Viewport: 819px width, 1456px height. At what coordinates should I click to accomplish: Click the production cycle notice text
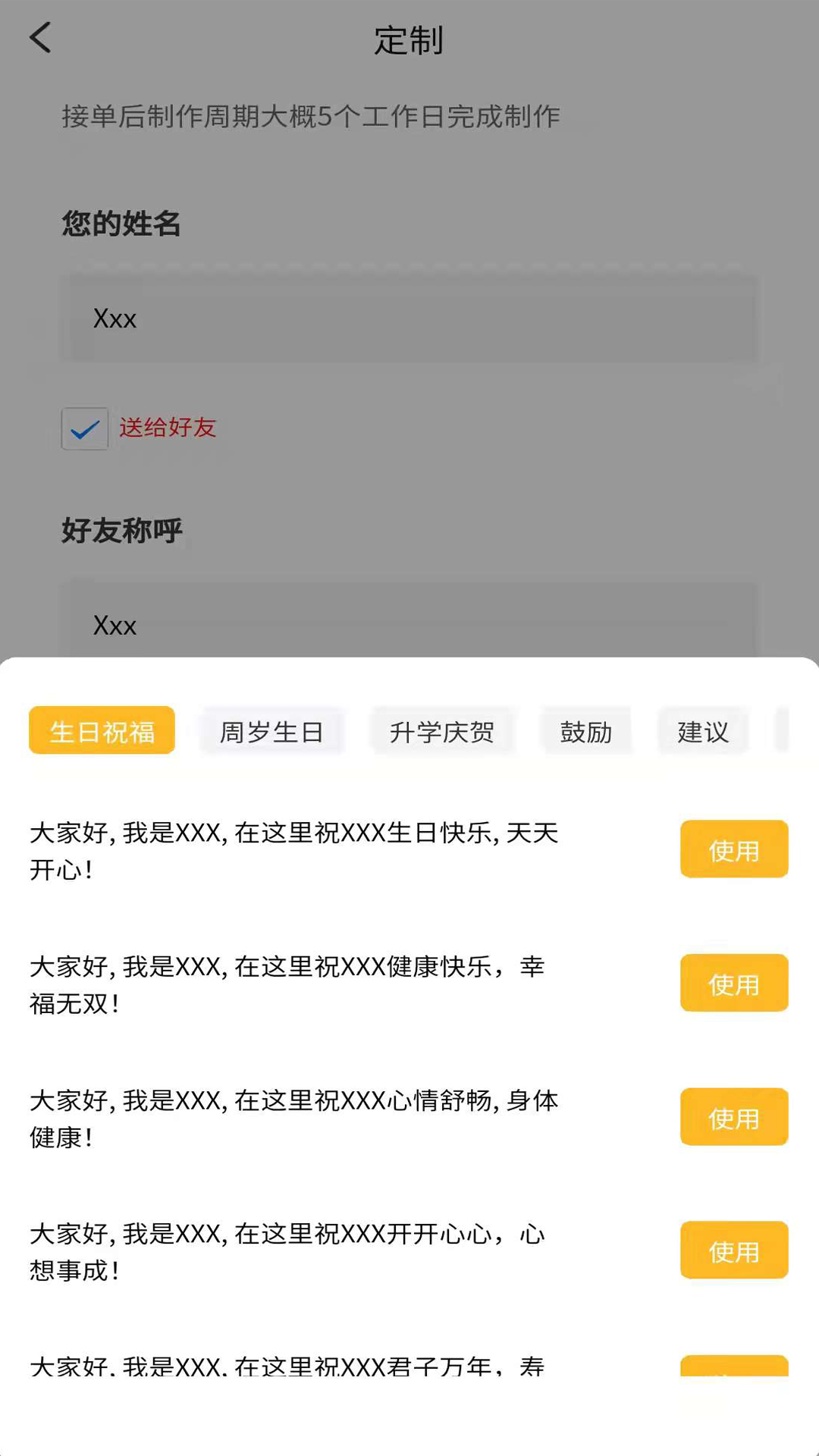pos(309,116)
